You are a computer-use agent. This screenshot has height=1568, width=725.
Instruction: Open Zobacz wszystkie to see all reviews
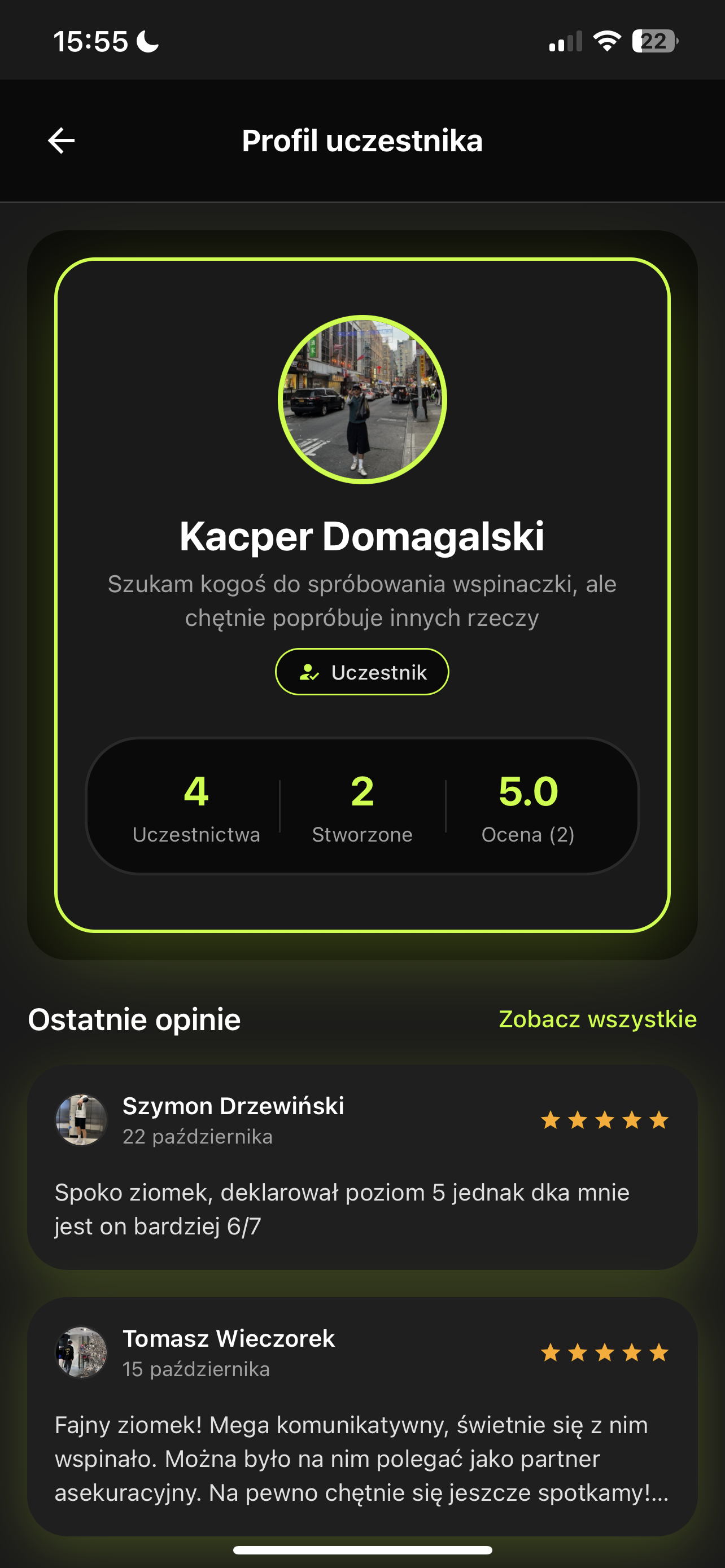pyautogui.click(x=599, y=1019)
